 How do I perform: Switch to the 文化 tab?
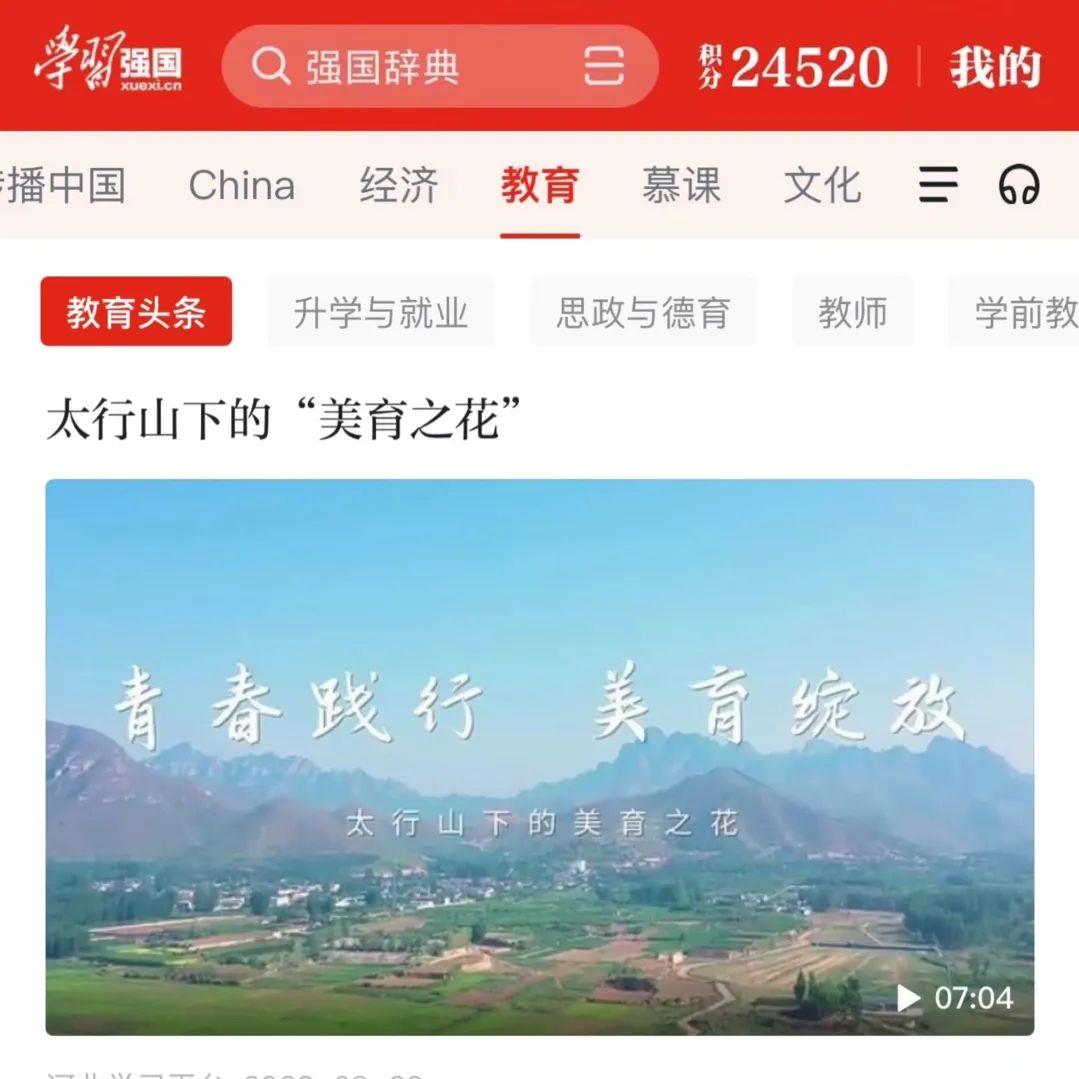(821, 186)
